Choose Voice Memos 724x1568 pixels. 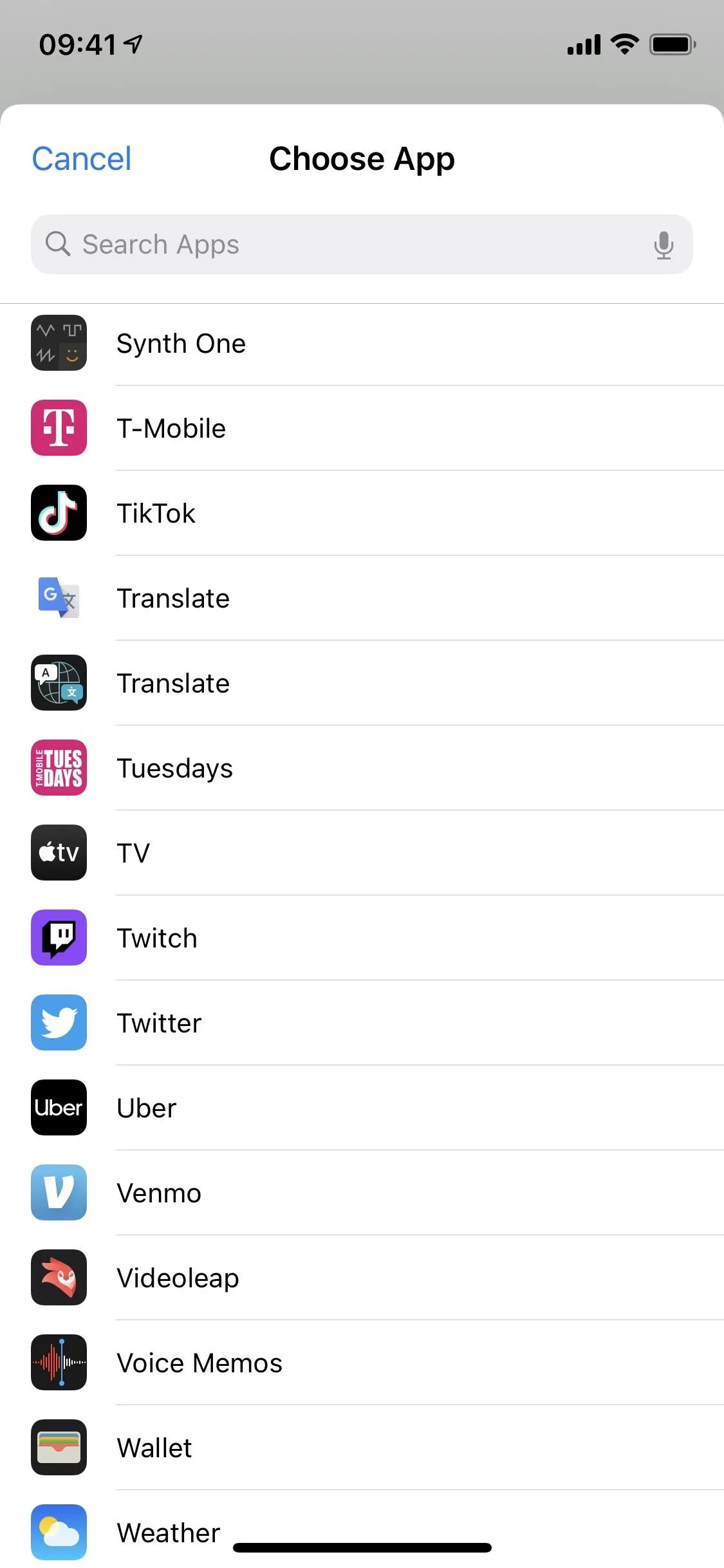[x=362, y=1363]
